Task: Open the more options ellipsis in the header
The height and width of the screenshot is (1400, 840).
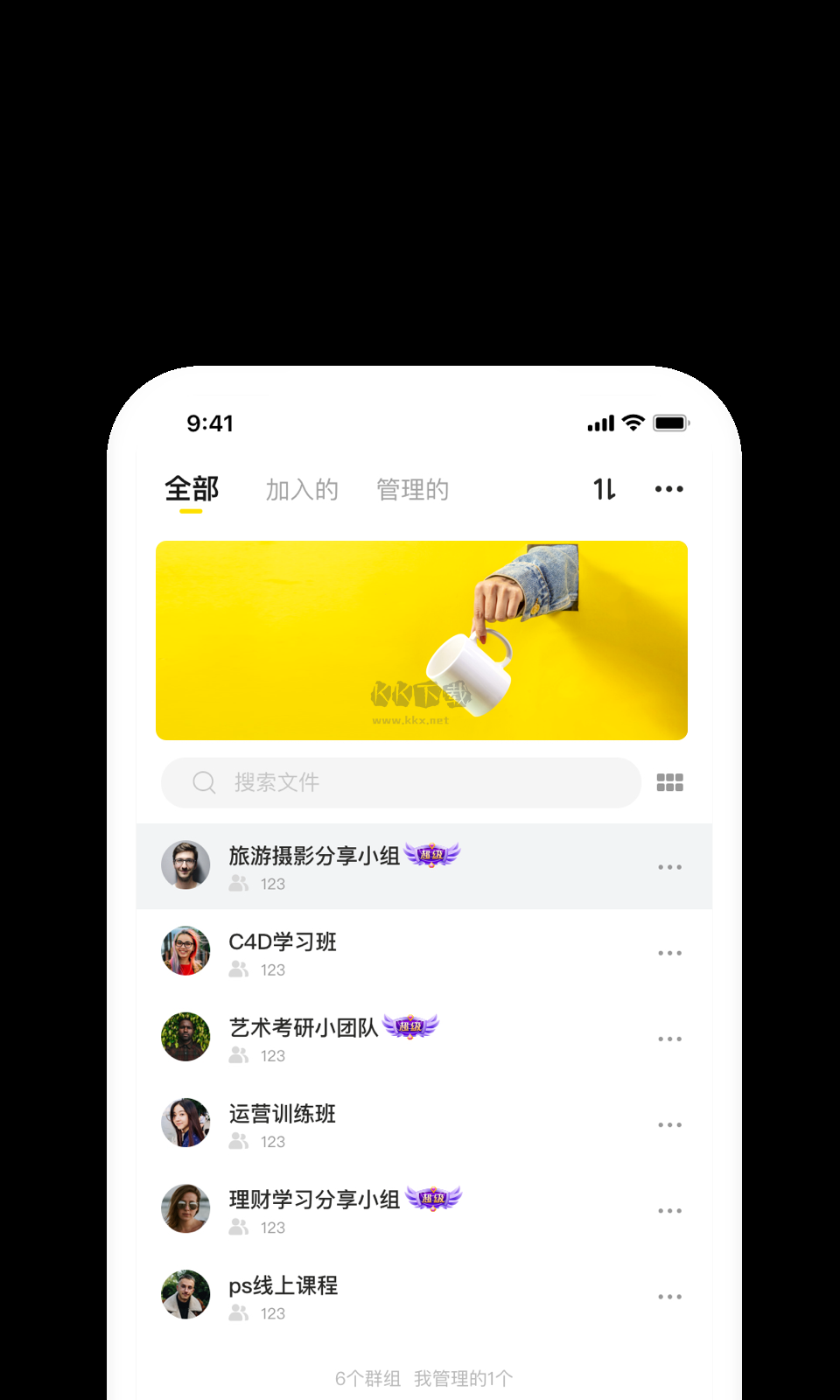Action: coord(669,488)
